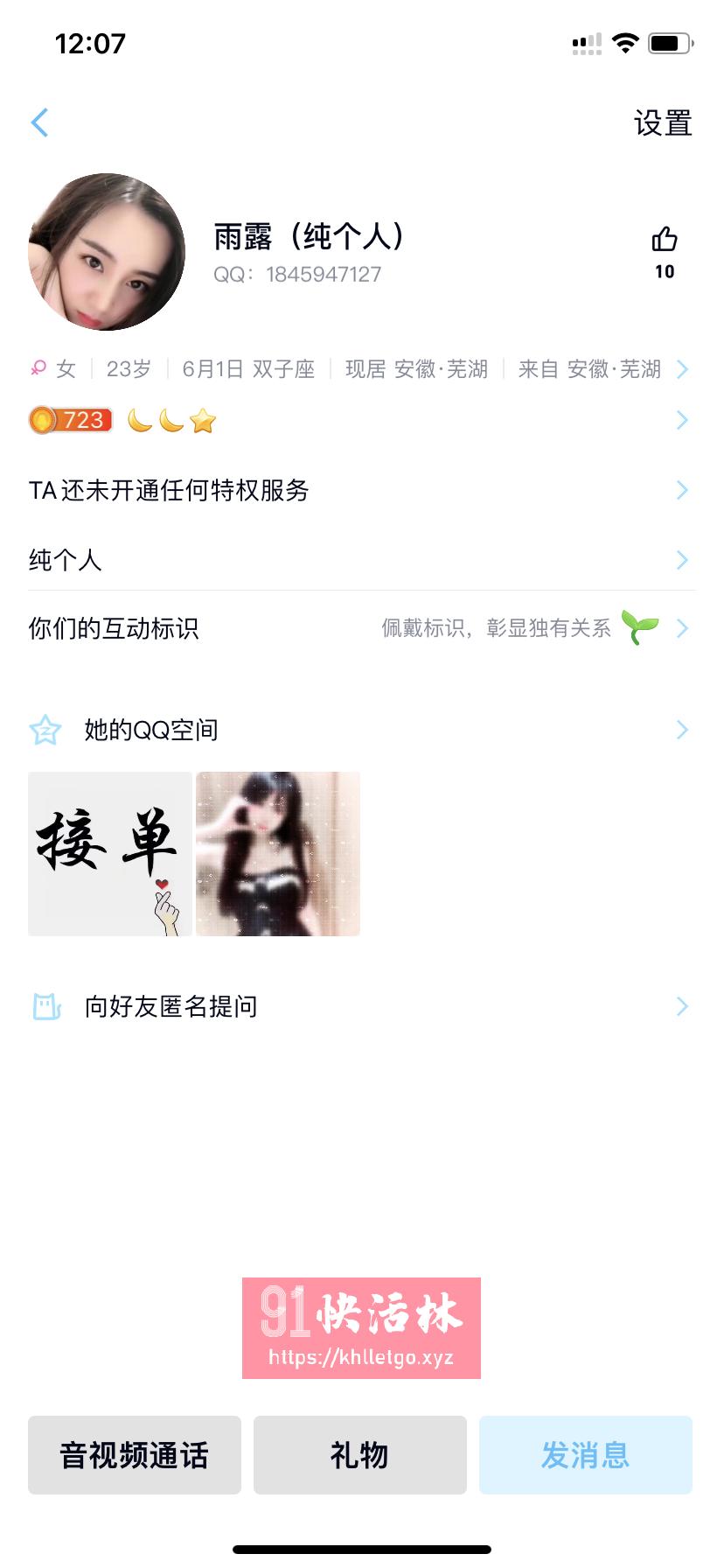The image size is (724, 1568).
Task: Tap the 音视频通话 button
Action: (134, 1454)
